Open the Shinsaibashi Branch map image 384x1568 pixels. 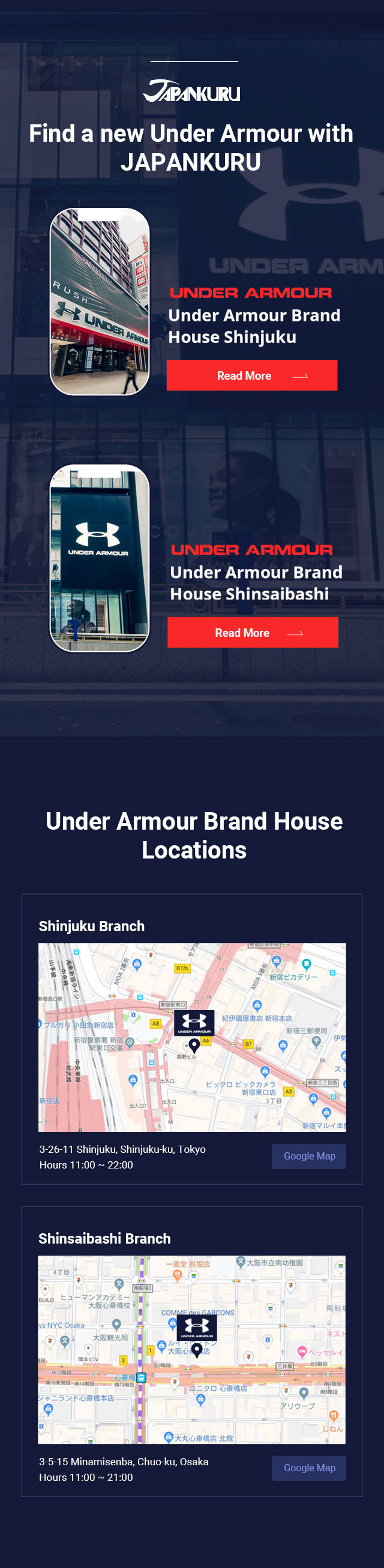[x=192, y=1349]
